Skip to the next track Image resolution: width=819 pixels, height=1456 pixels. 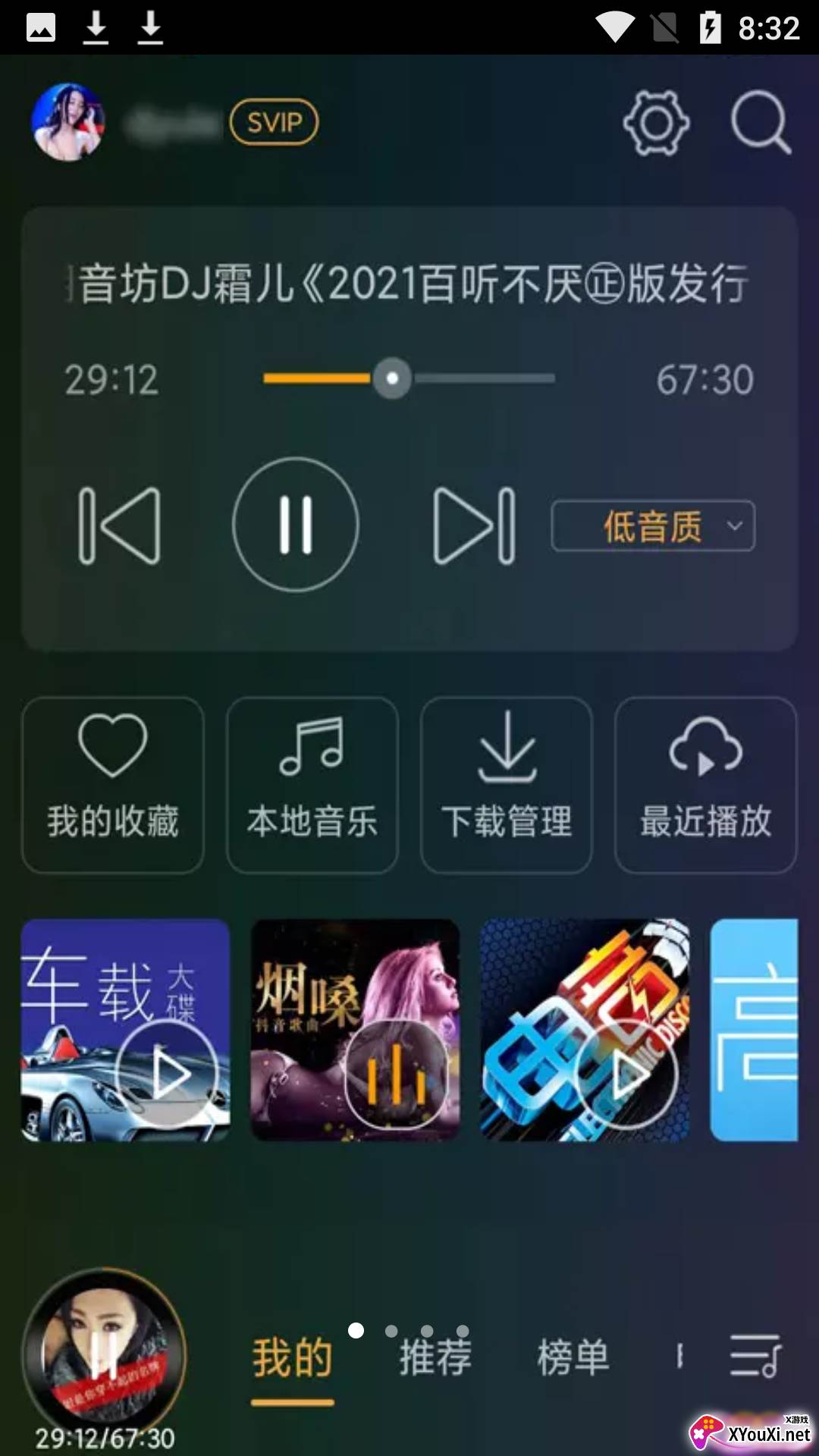point(474,526)
